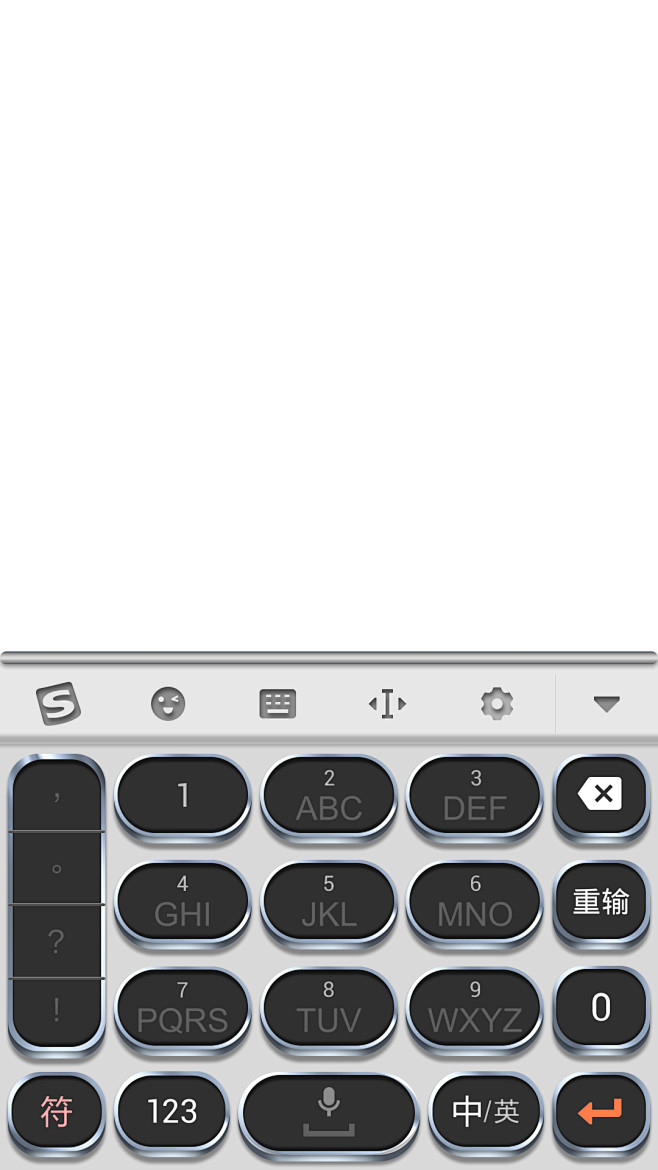
Task: Tap the space key with microphone
Action: pos(329,1111)
